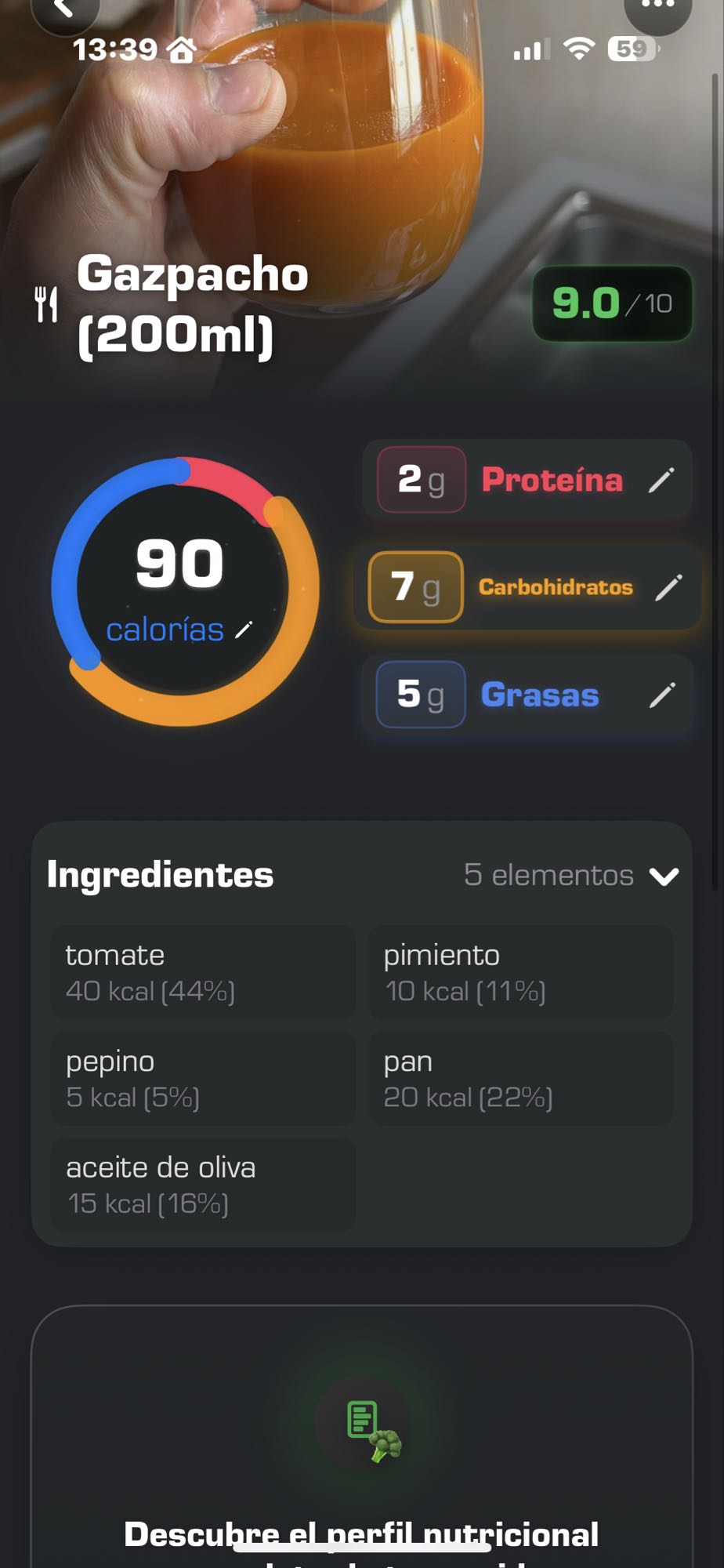Collapse the Ingredientes list with the chevron
The width and height of the screenshot is (724, 1568).
pos(664,877)
